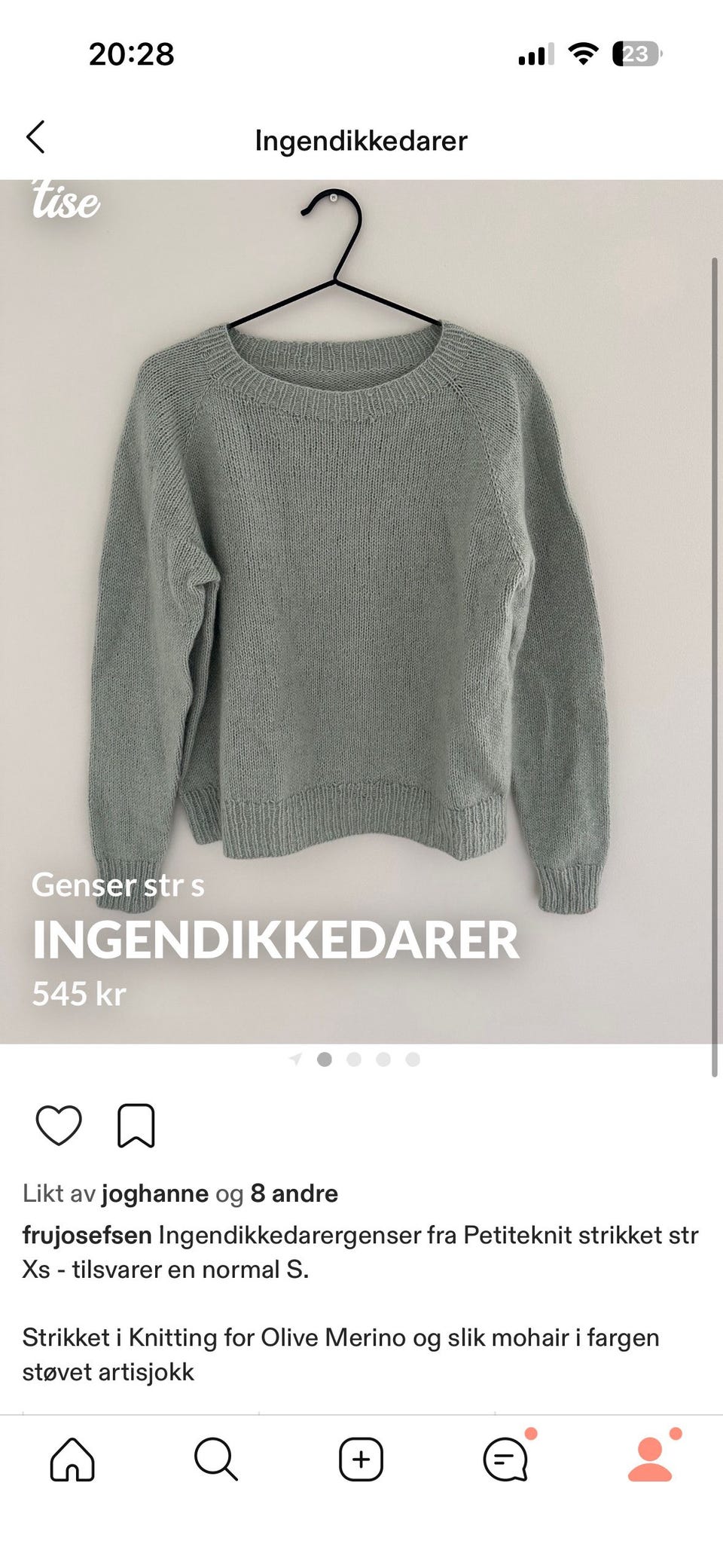Open the search tab
The width and height of the screenshot is (723, 1568).
[217, 1459]
